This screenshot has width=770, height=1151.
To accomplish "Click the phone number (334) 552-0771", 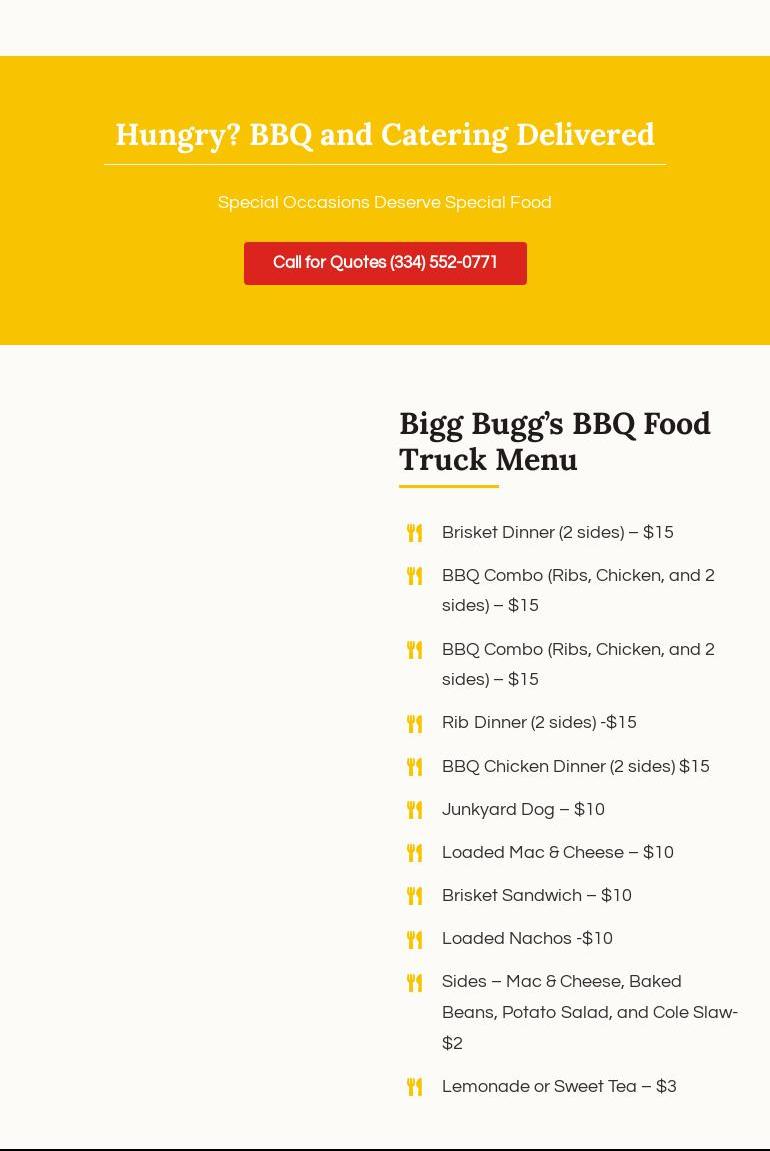I will click(443, 263).
